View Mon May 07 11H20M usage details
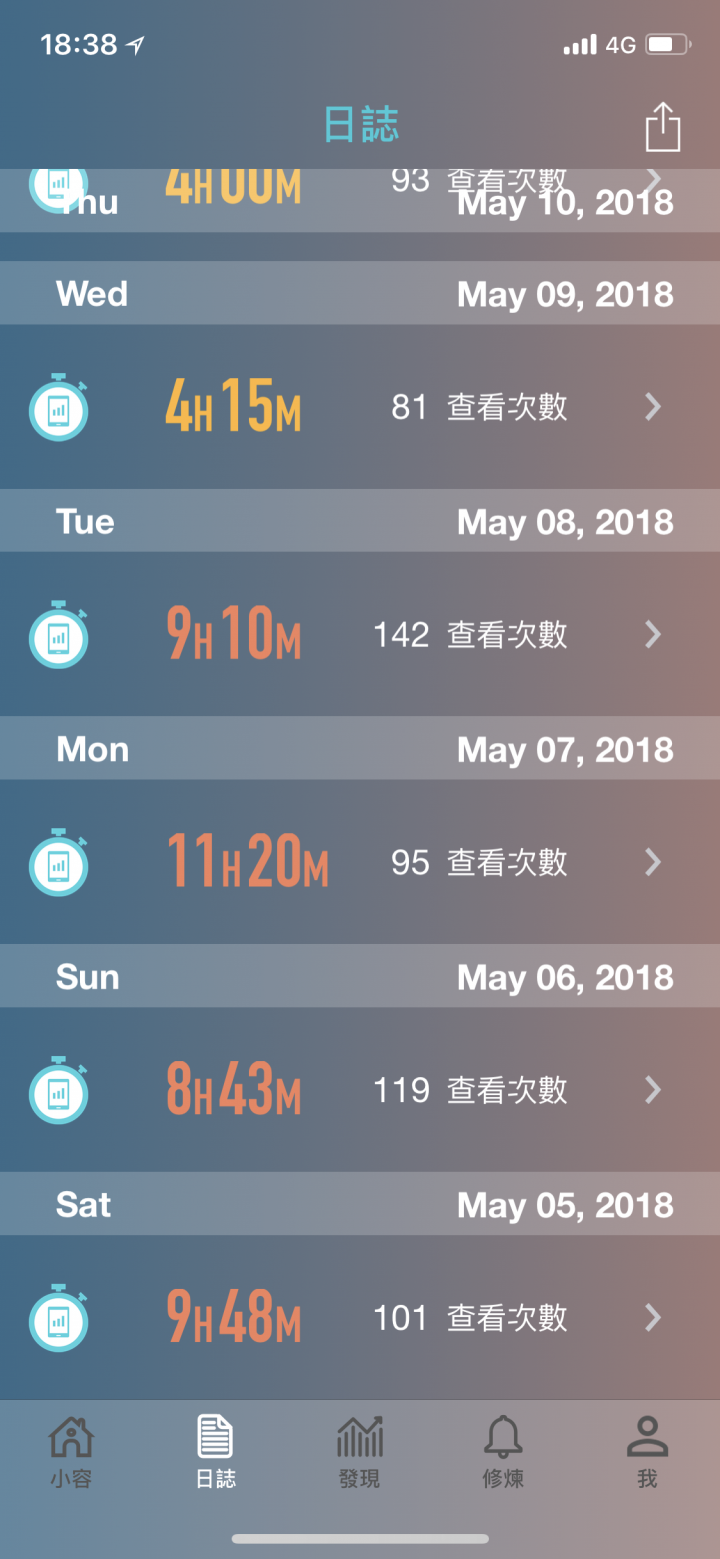This screenshot has height=1559, width=720. click(x=360, y=862)
